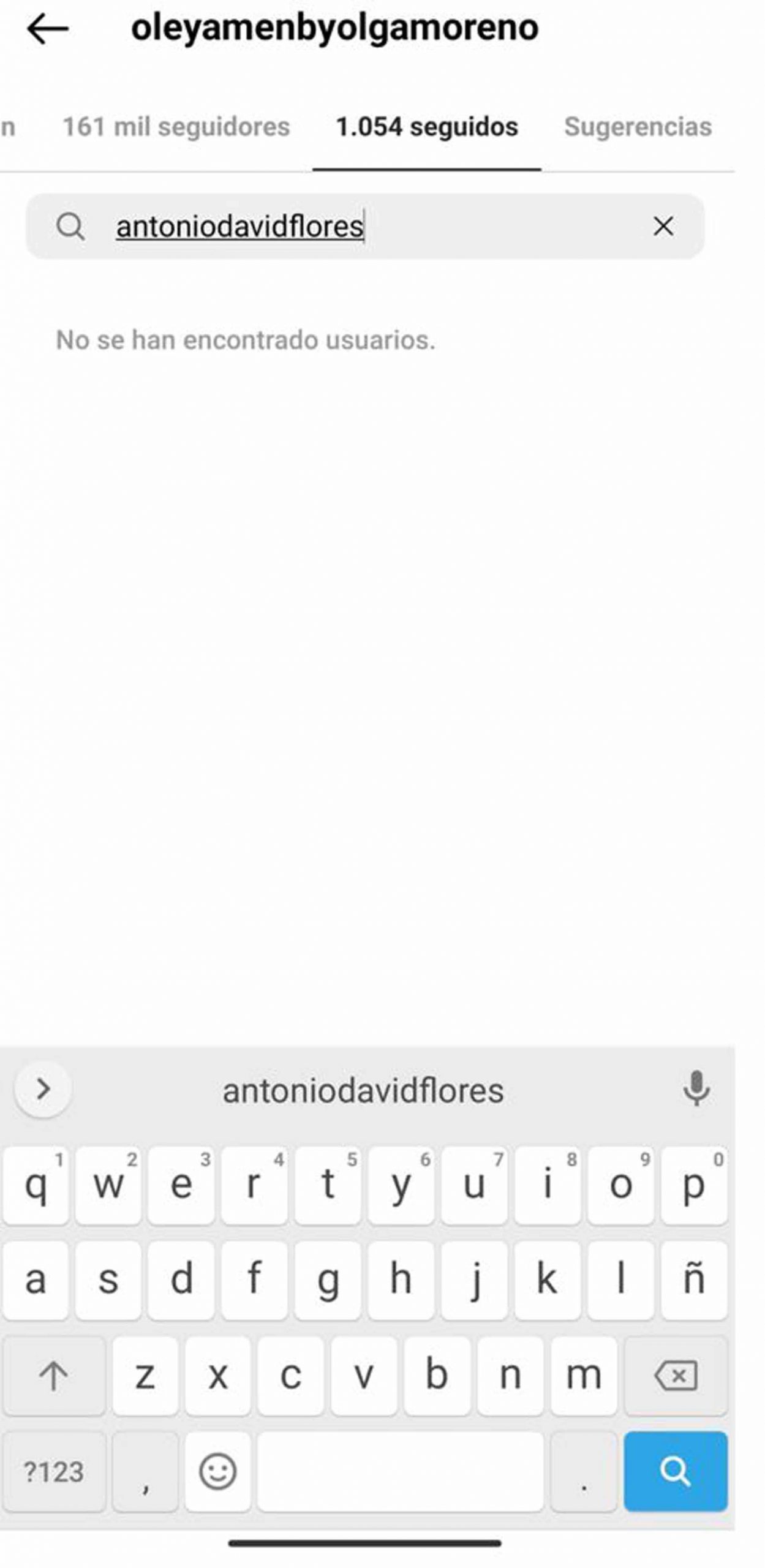Focus the antoniodavidflores search field
765x1568 pixels.
point(365,227)
